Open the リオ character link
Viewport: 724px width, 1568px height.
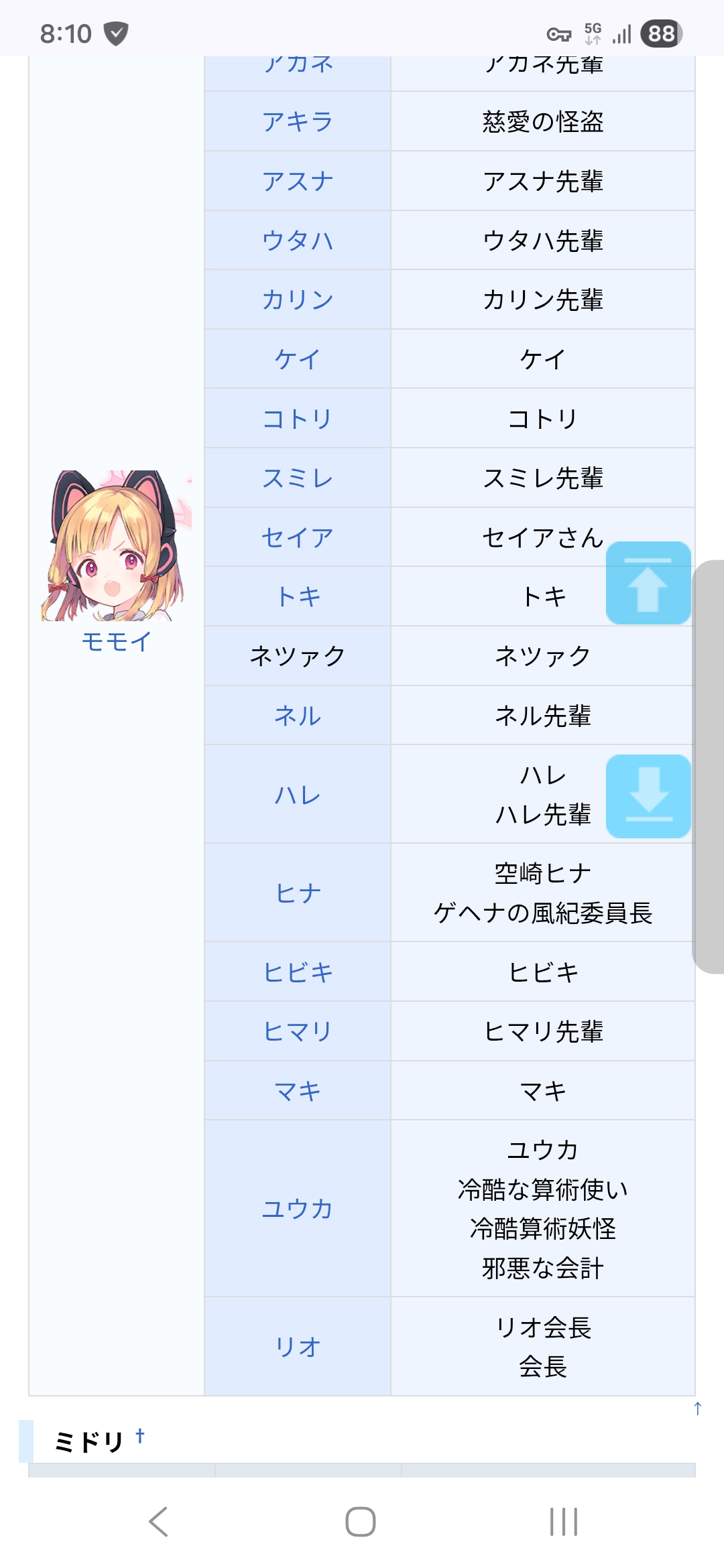coord(298,1347)
